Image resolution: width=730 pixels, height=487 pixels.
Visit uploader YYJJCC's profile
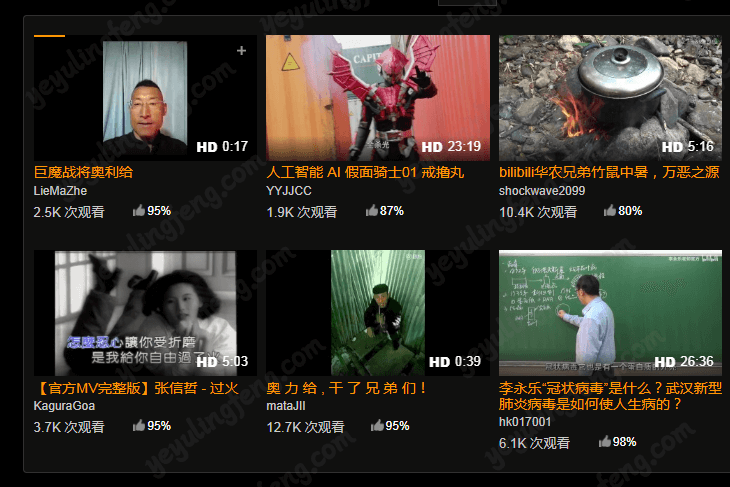pos(289,190)
